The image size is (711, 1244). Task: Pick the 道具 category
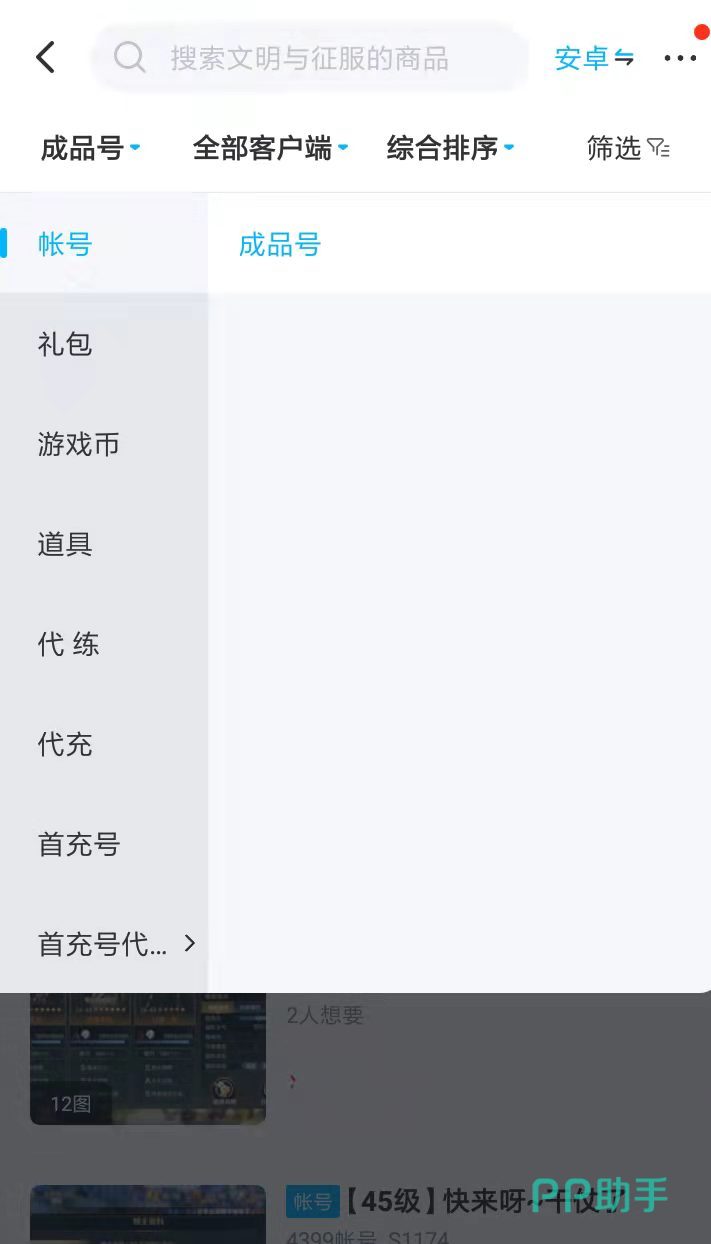pos(66,544)
